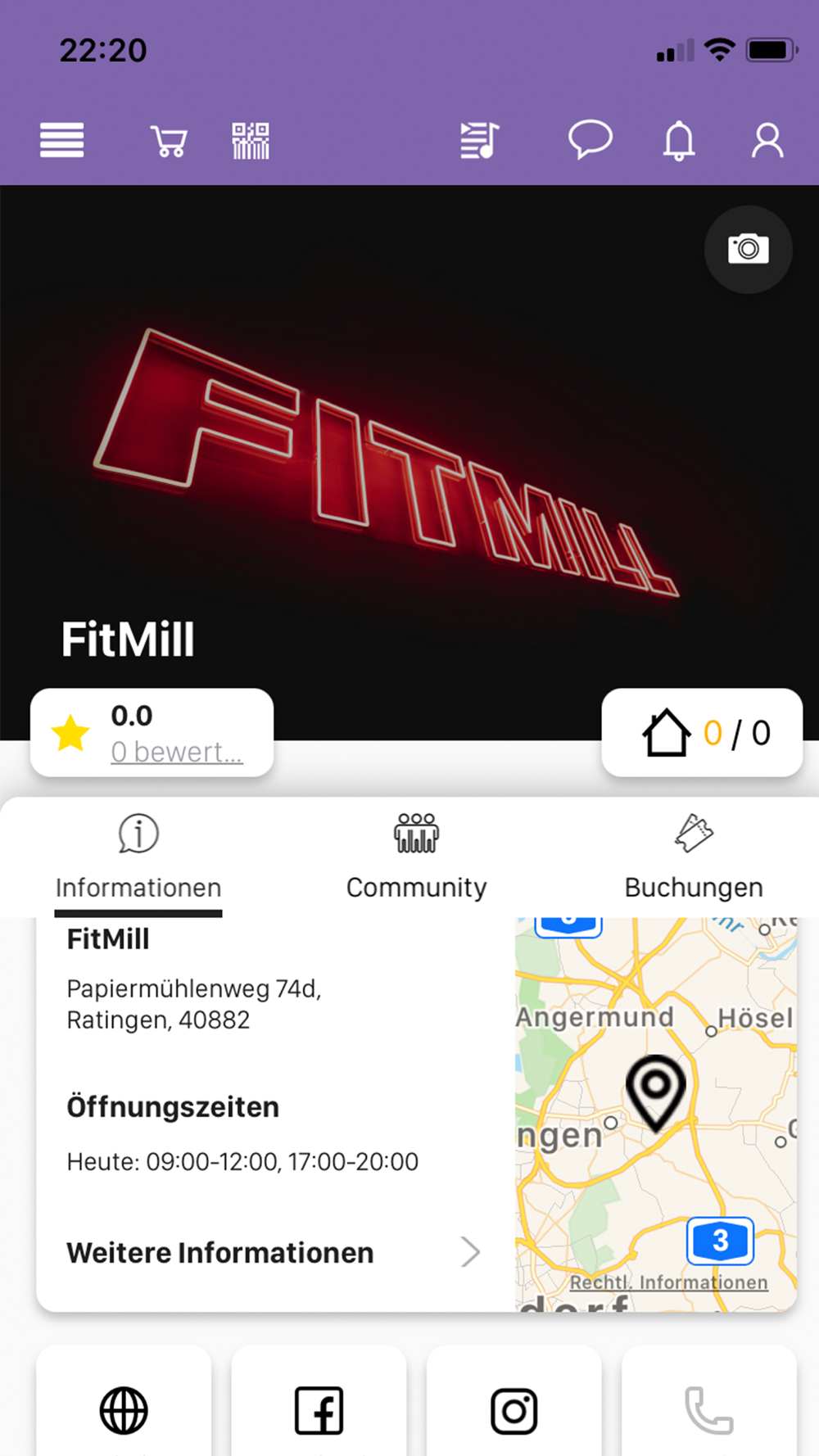This screenshot has height=1456, width=819.
Task: Open the chat messages bubble
Action: click(x=590, y=139)
